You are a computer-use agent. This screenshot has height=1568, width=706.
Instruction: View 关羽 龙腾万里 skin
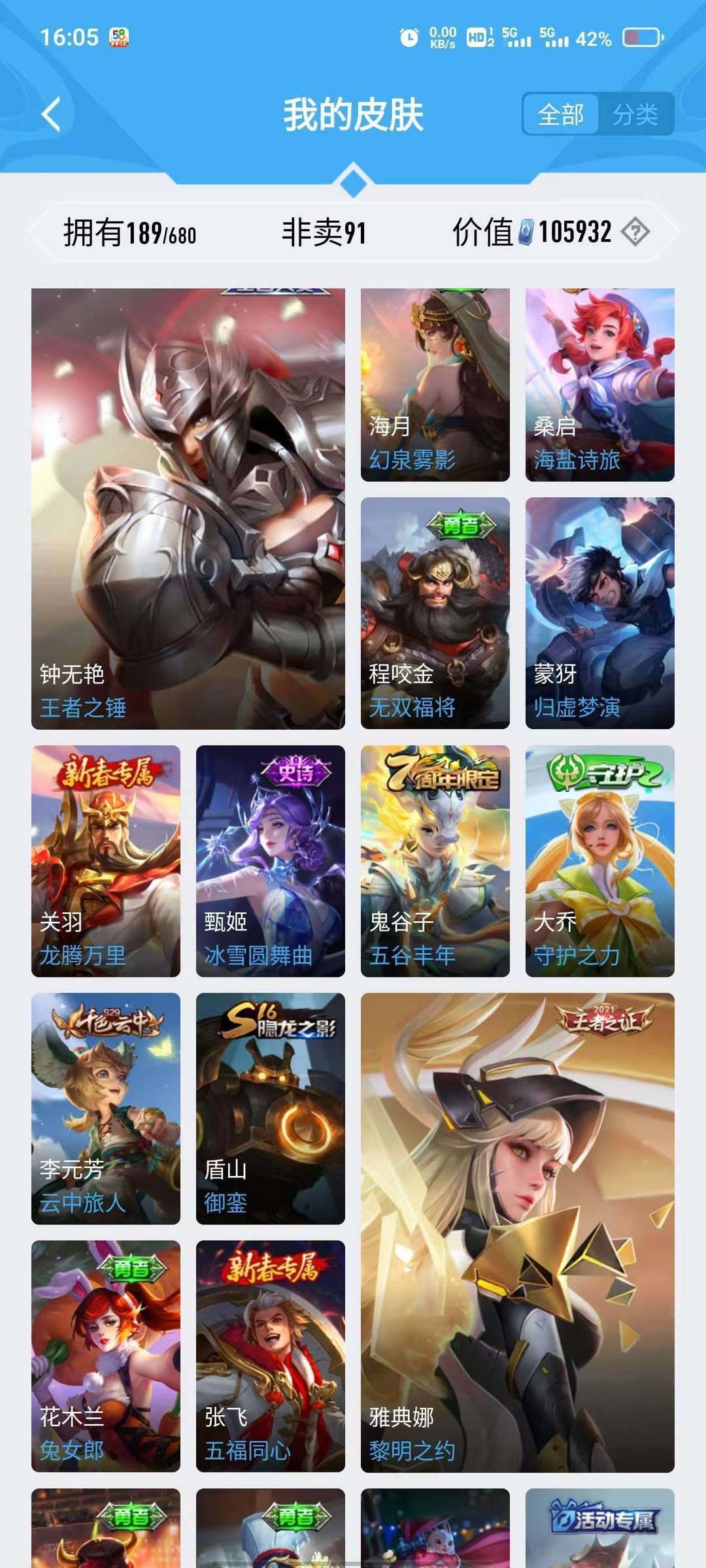[106, 861]
